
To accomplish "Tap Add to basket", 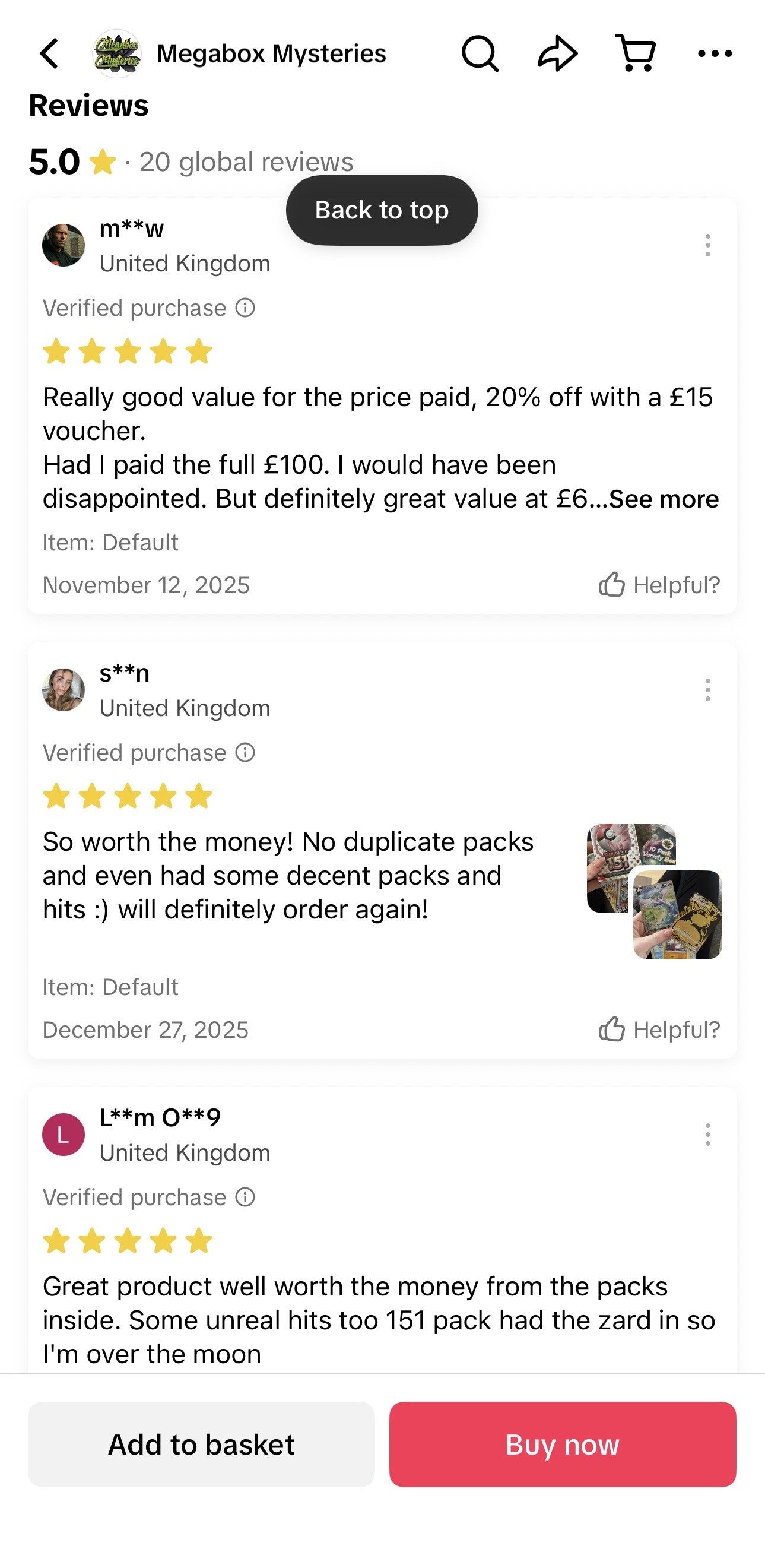I will click(201, 1445).
